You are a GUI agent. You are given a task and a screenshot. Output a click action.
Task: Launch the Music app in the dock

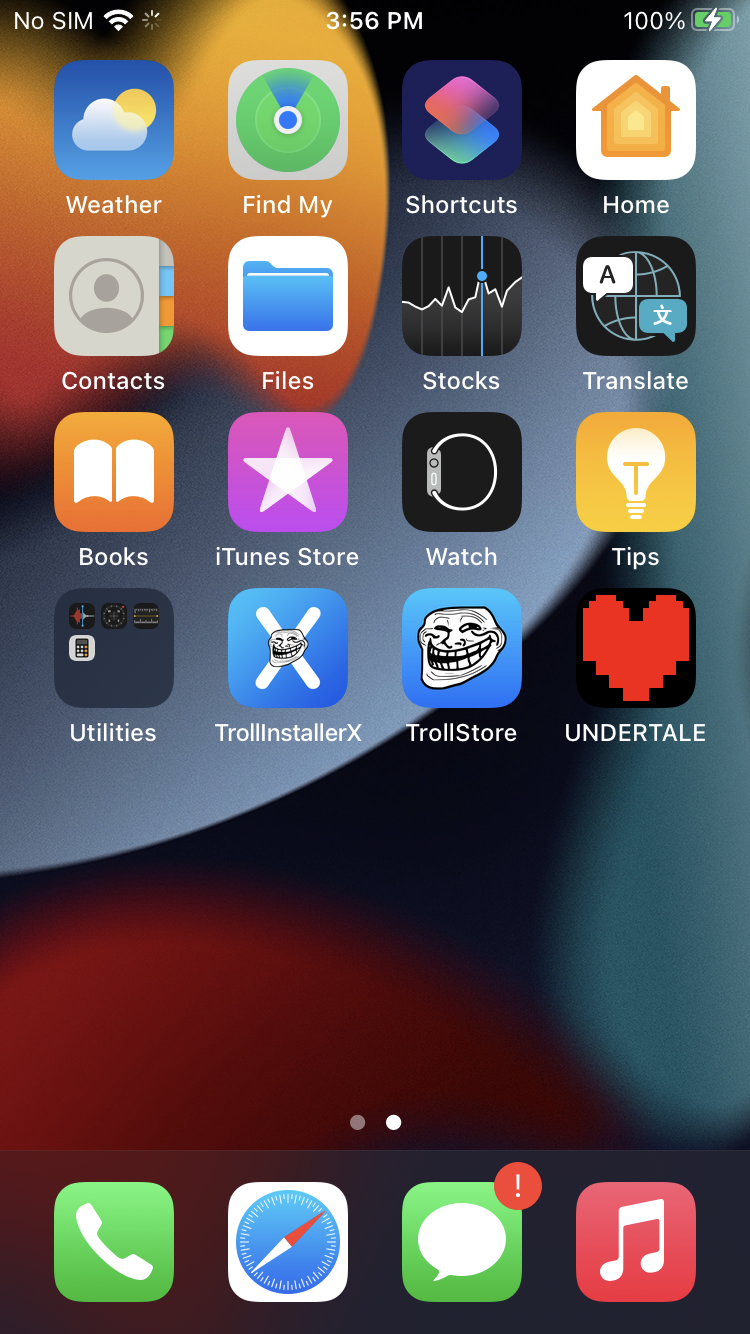(636, 1242)
